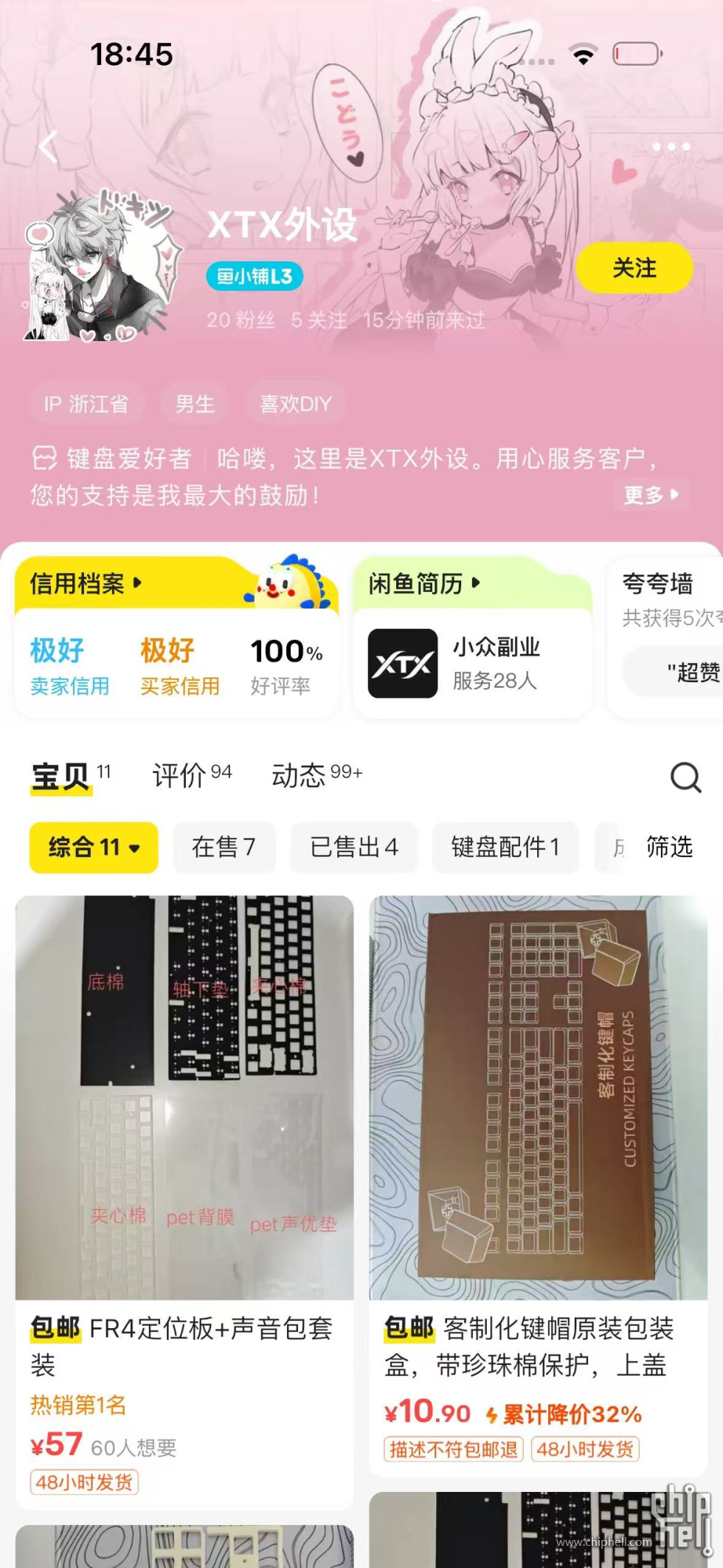The width and height of the screenshot is (723, 1568).
Task: Expand the shop bio with 更多
Action: coord(651,495)
